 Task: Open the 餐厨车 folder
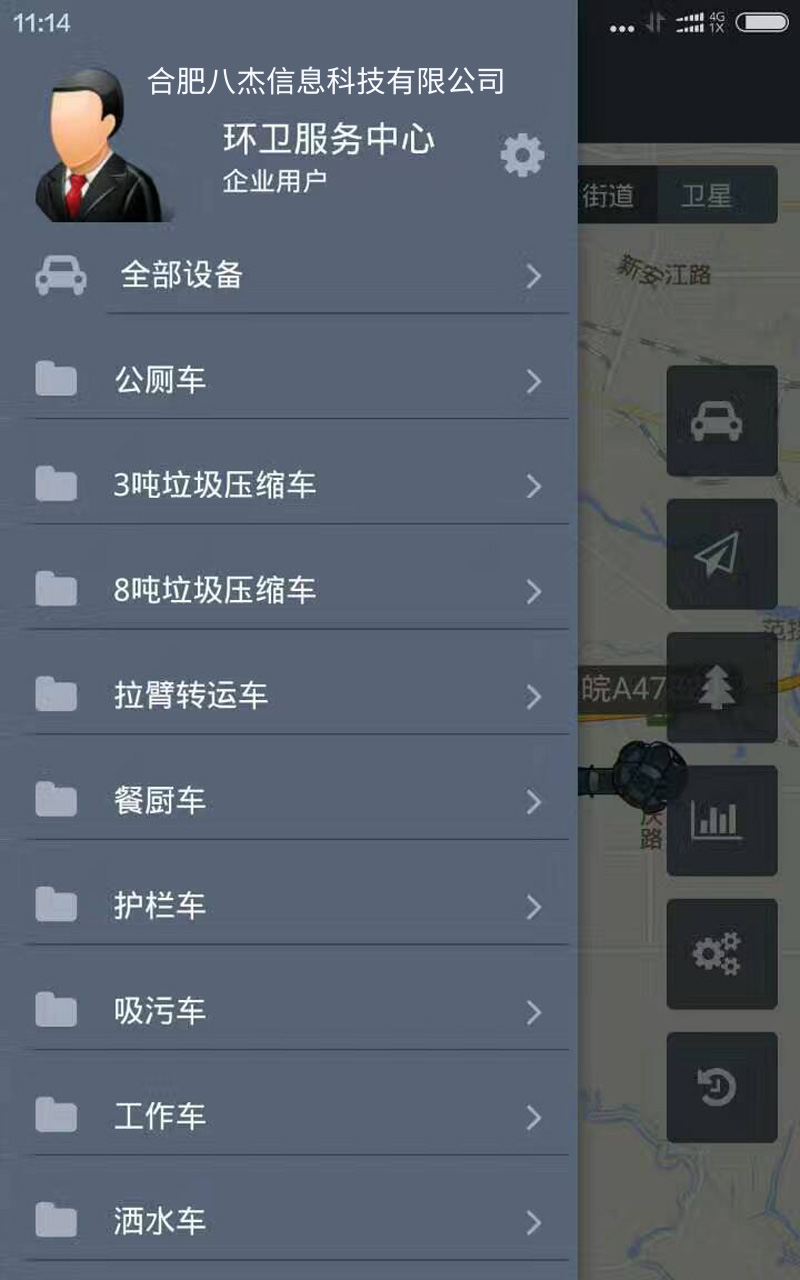tap(290, 800)
